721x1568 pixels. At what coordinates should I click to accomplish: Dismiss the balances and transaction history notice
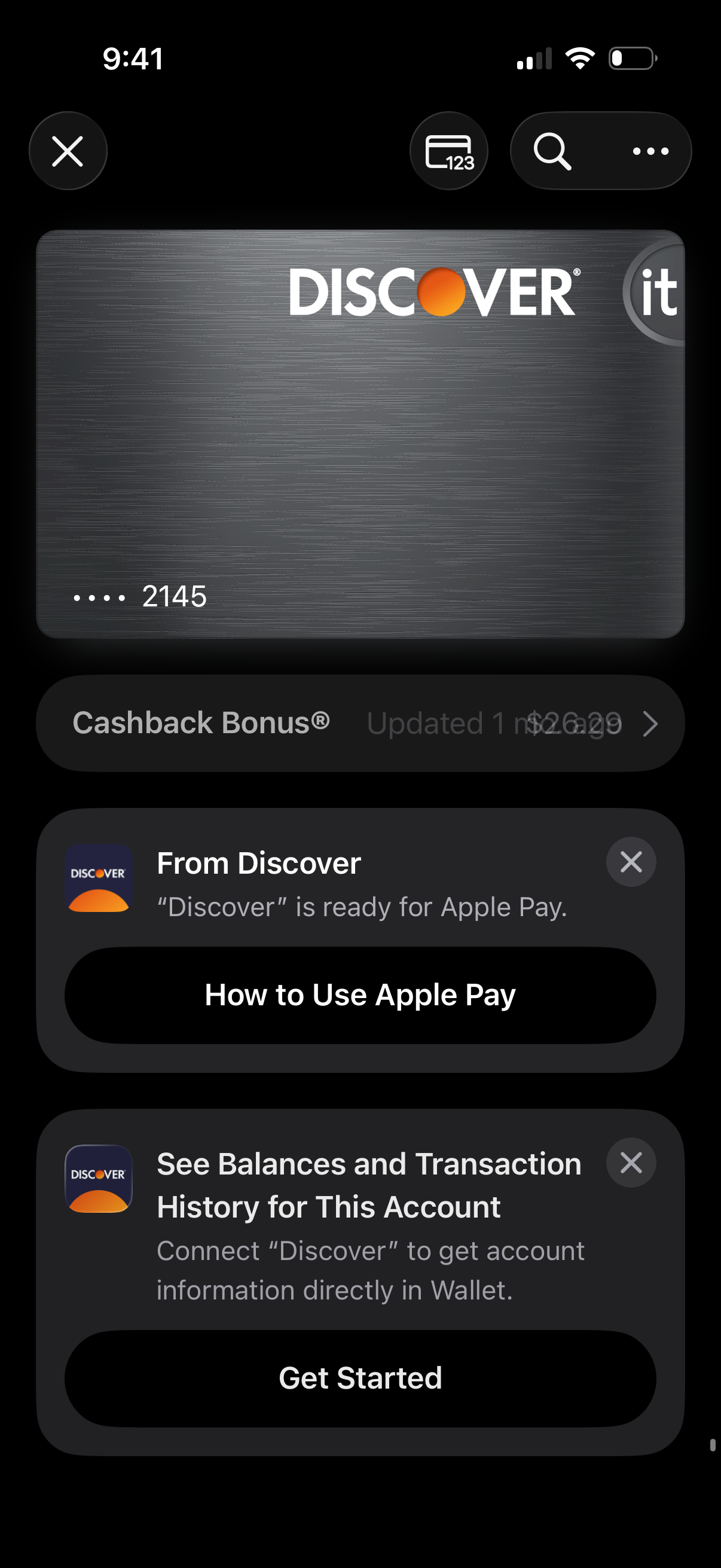pos(631,1162)
